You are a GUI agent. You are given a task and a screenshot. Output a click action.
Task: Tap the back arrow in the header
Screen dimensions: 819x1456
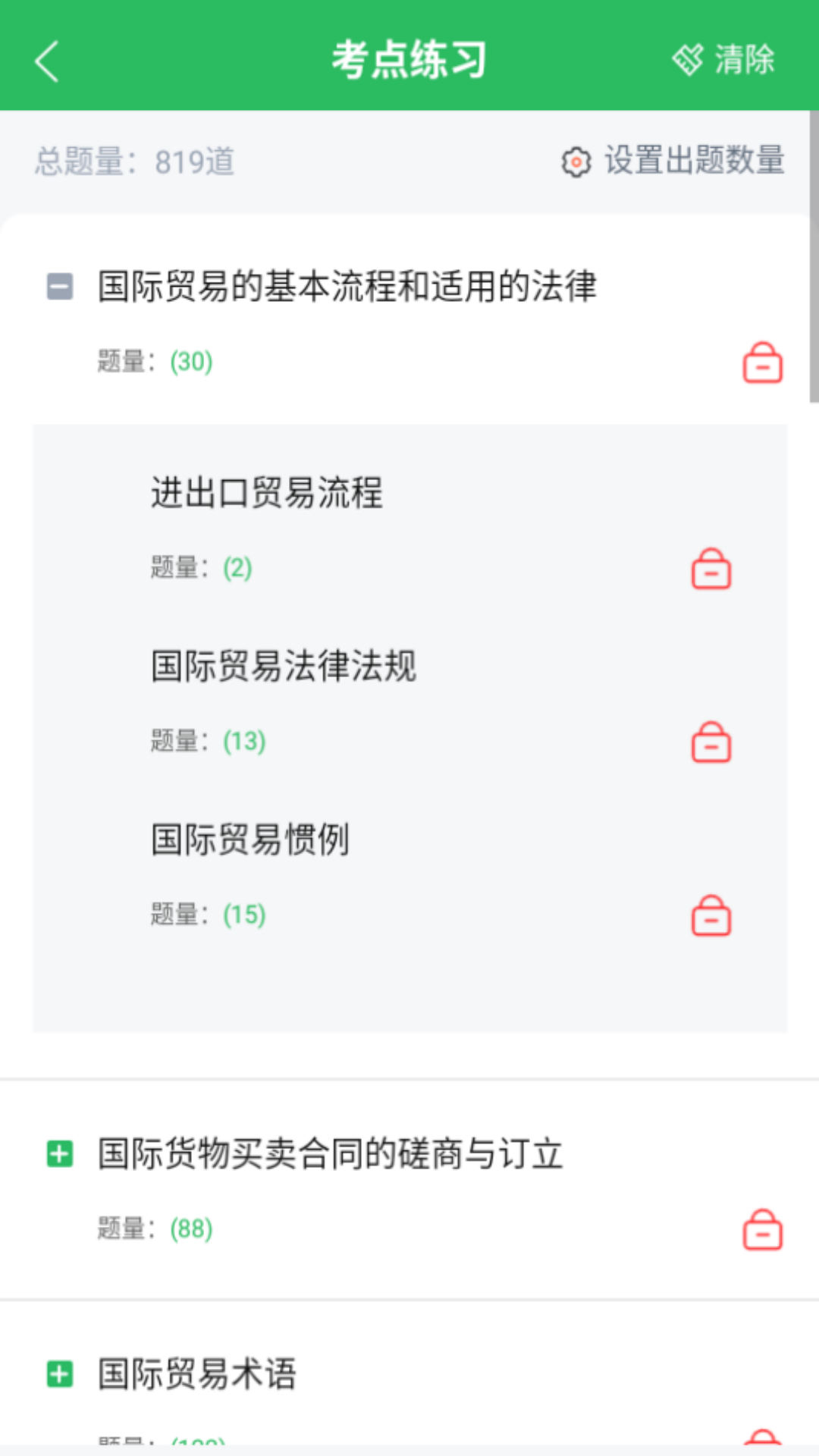click(45, 61)
